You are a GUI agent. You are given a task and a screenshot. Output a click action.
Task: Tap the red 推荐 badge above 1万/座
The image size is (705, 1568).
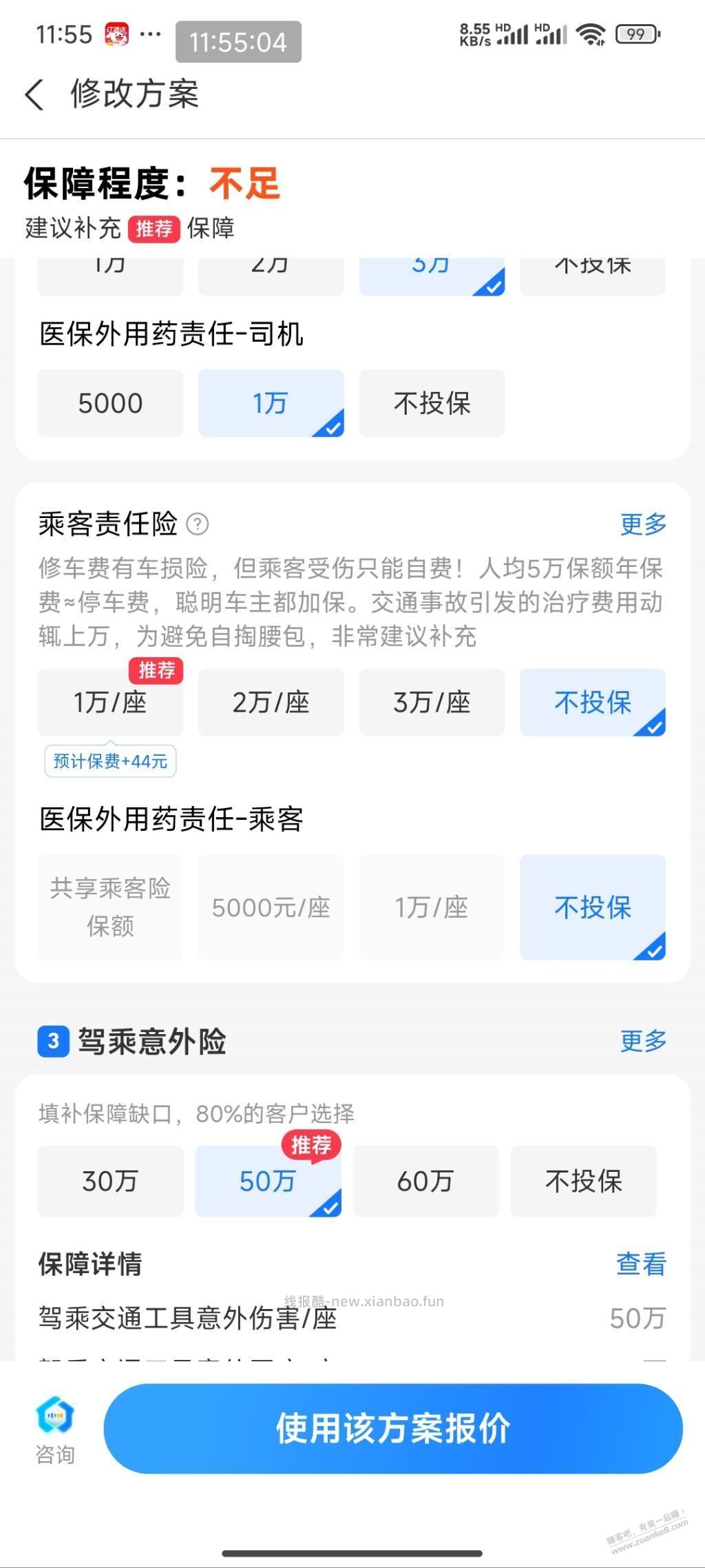(x=156, y=669)
